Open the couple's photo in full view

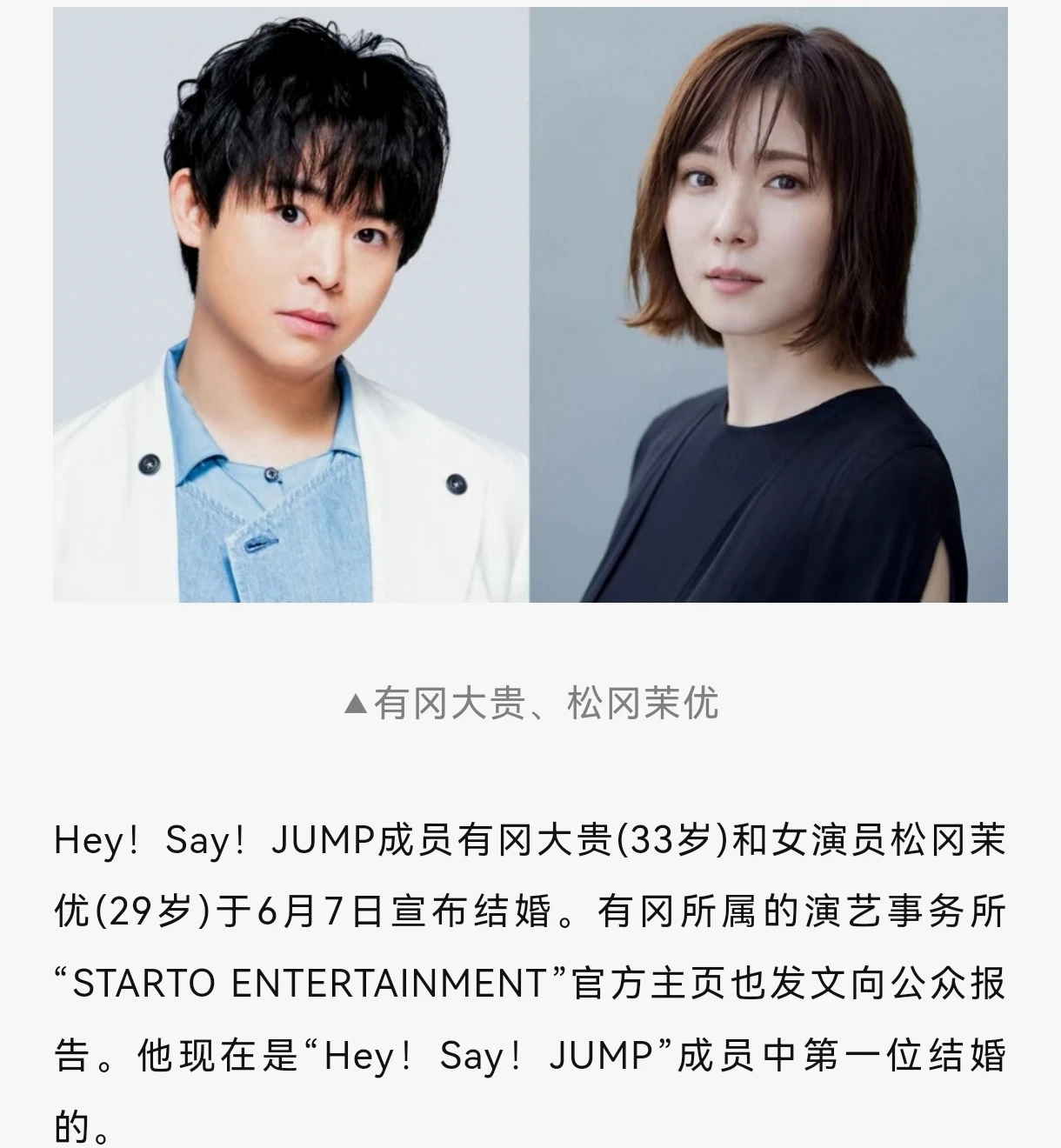pyautogui.click(x=530, y=304)
